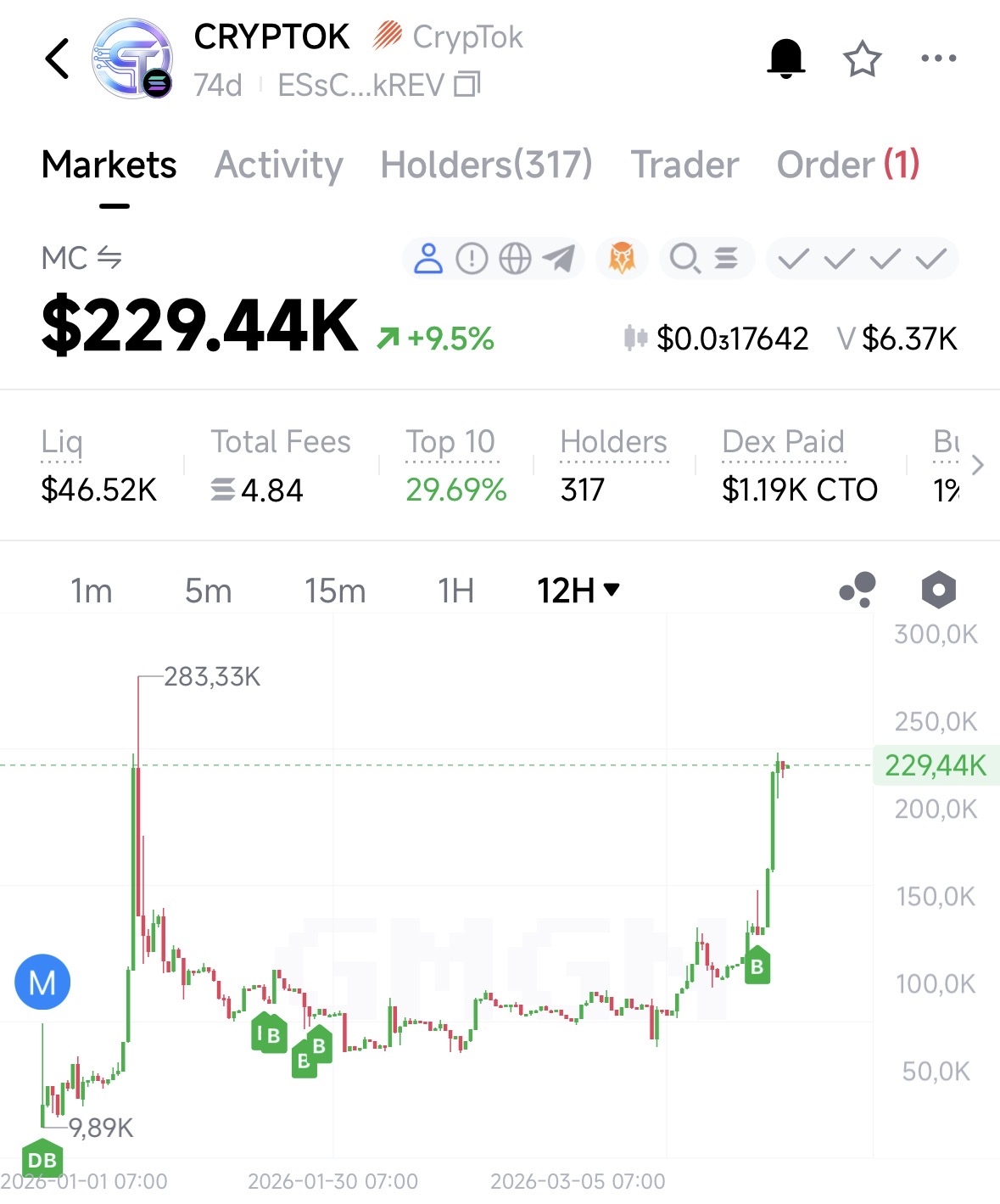
Task: Toggle the MC and price swap arrows
Action: (109, 257)
